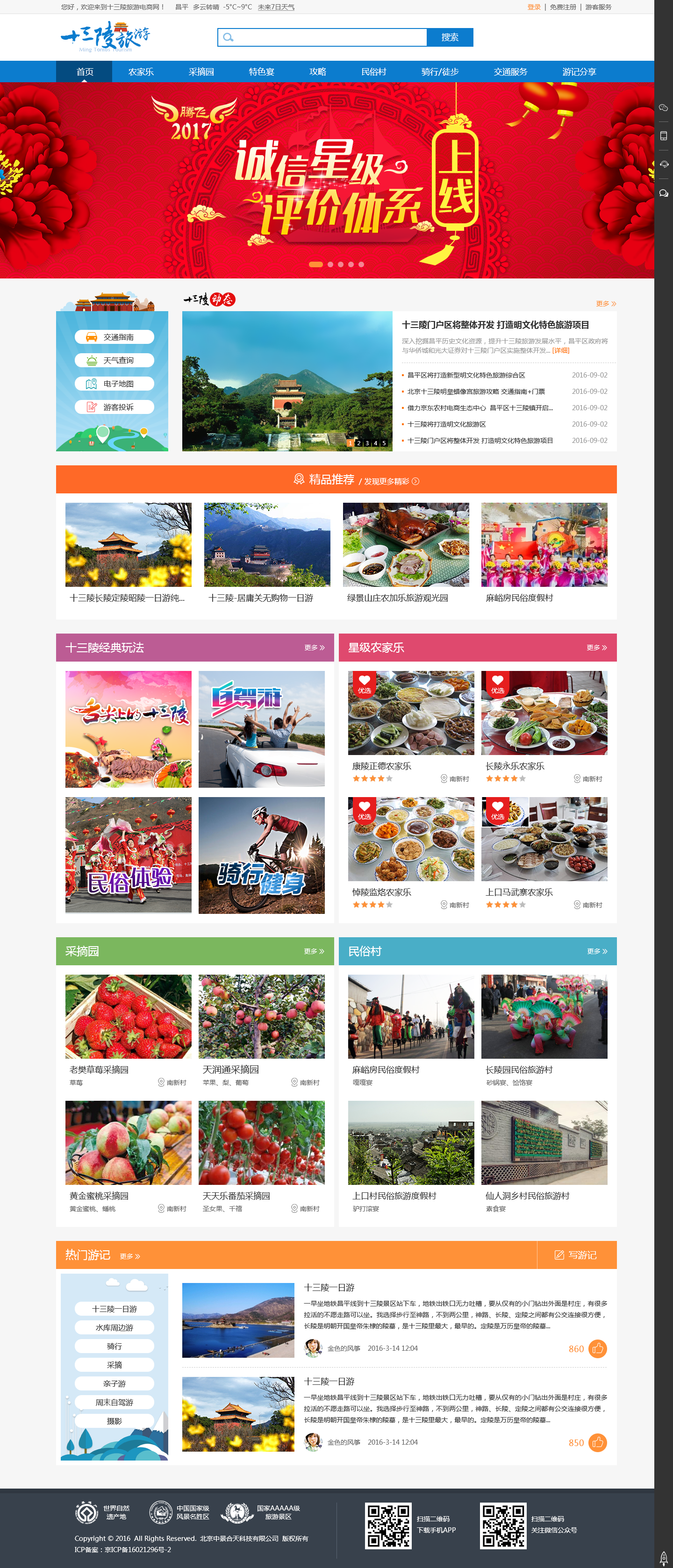
Task: Switch to the 采摘园 navigation tab
Action: click(x=201, y=72)
